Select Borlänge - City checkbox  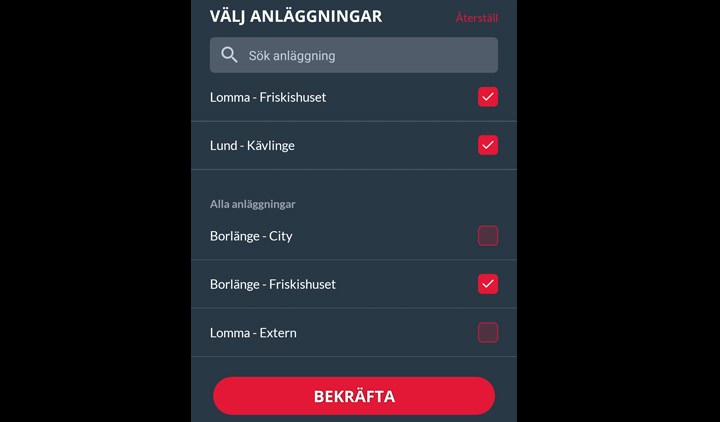tap(487, 236)
